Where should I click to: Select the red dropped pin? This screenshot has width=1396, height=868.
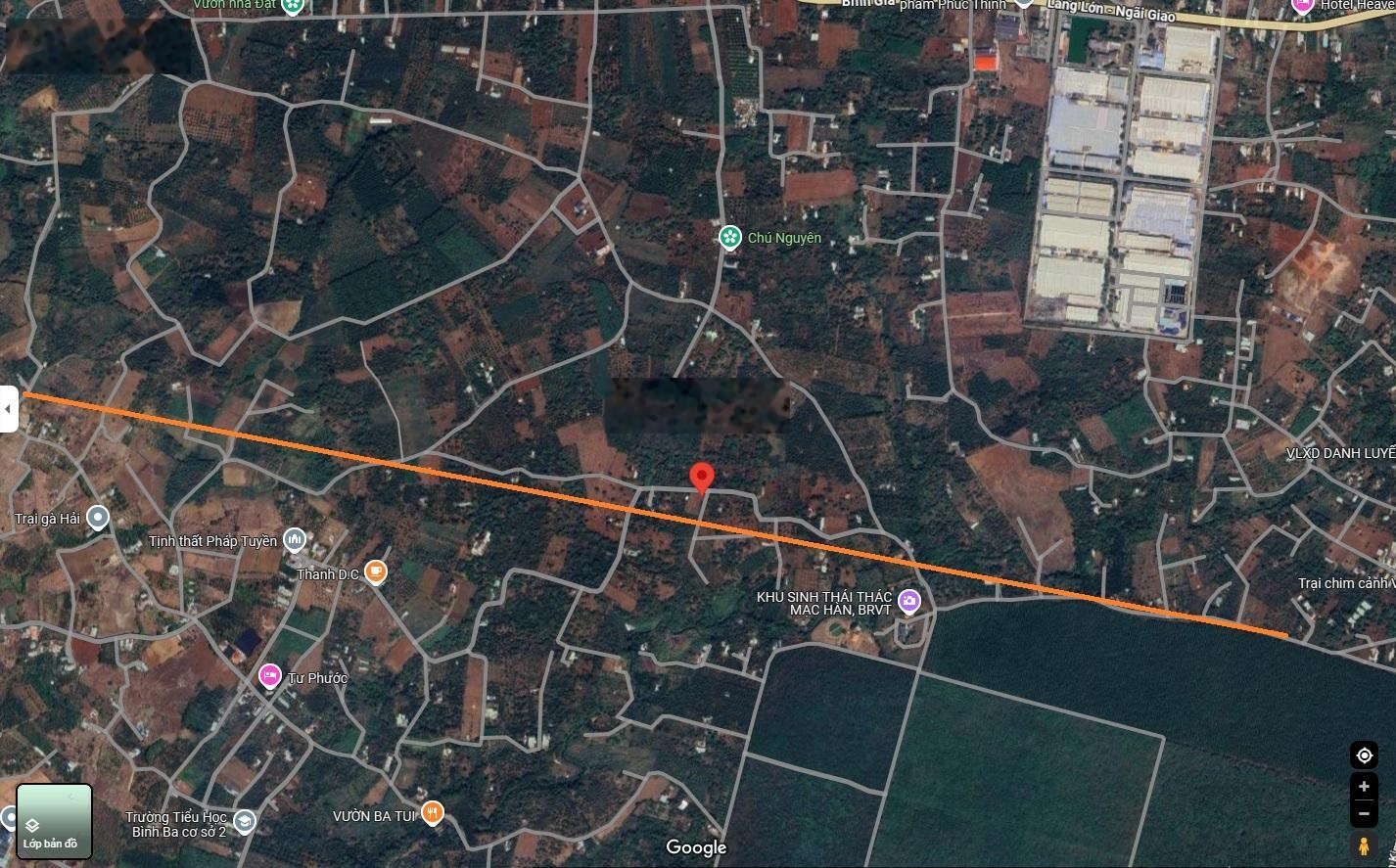coord(701,478)
